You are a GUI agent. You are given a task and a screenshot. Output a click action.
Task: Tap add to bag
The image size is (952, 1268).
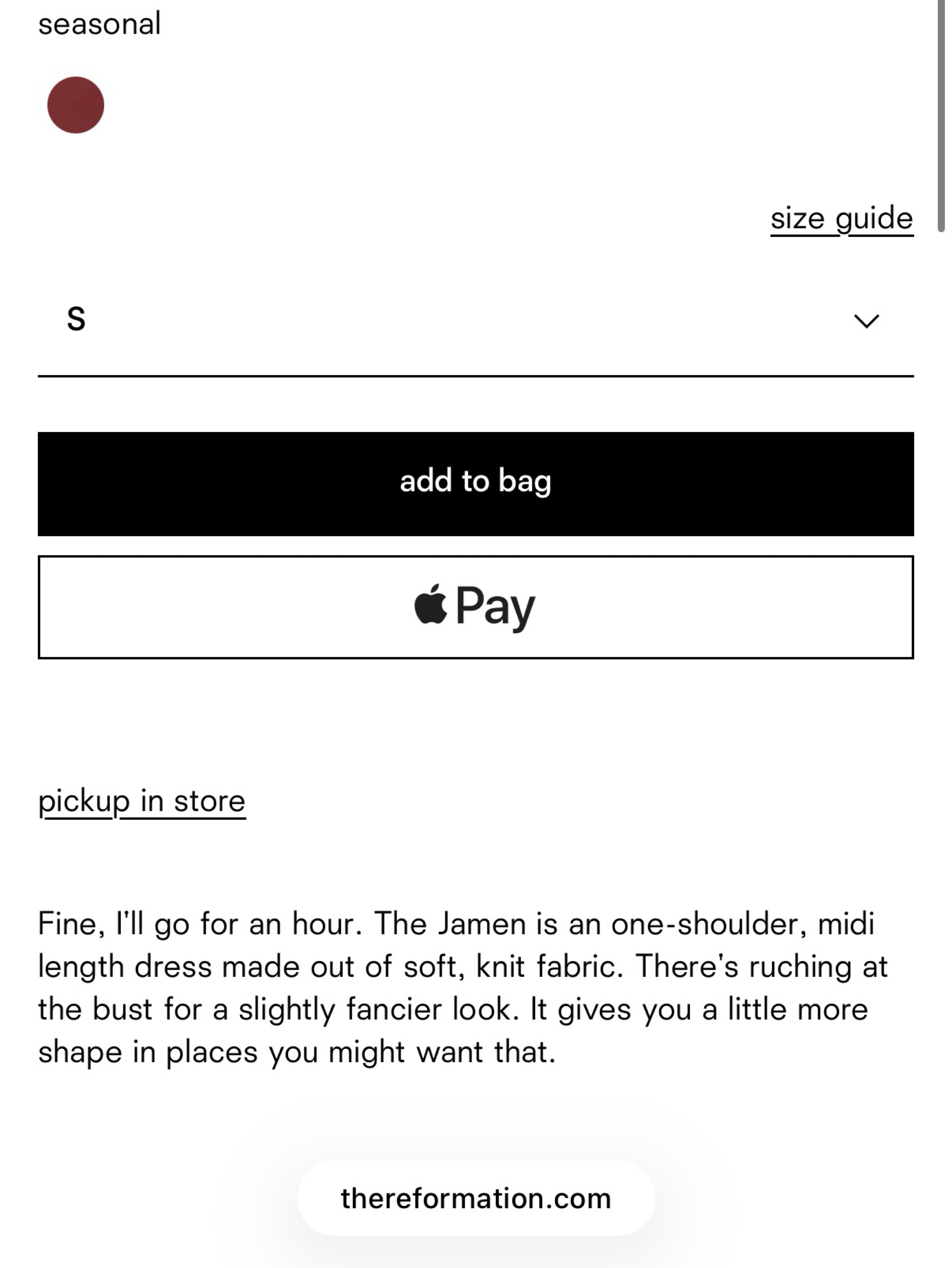476,484
